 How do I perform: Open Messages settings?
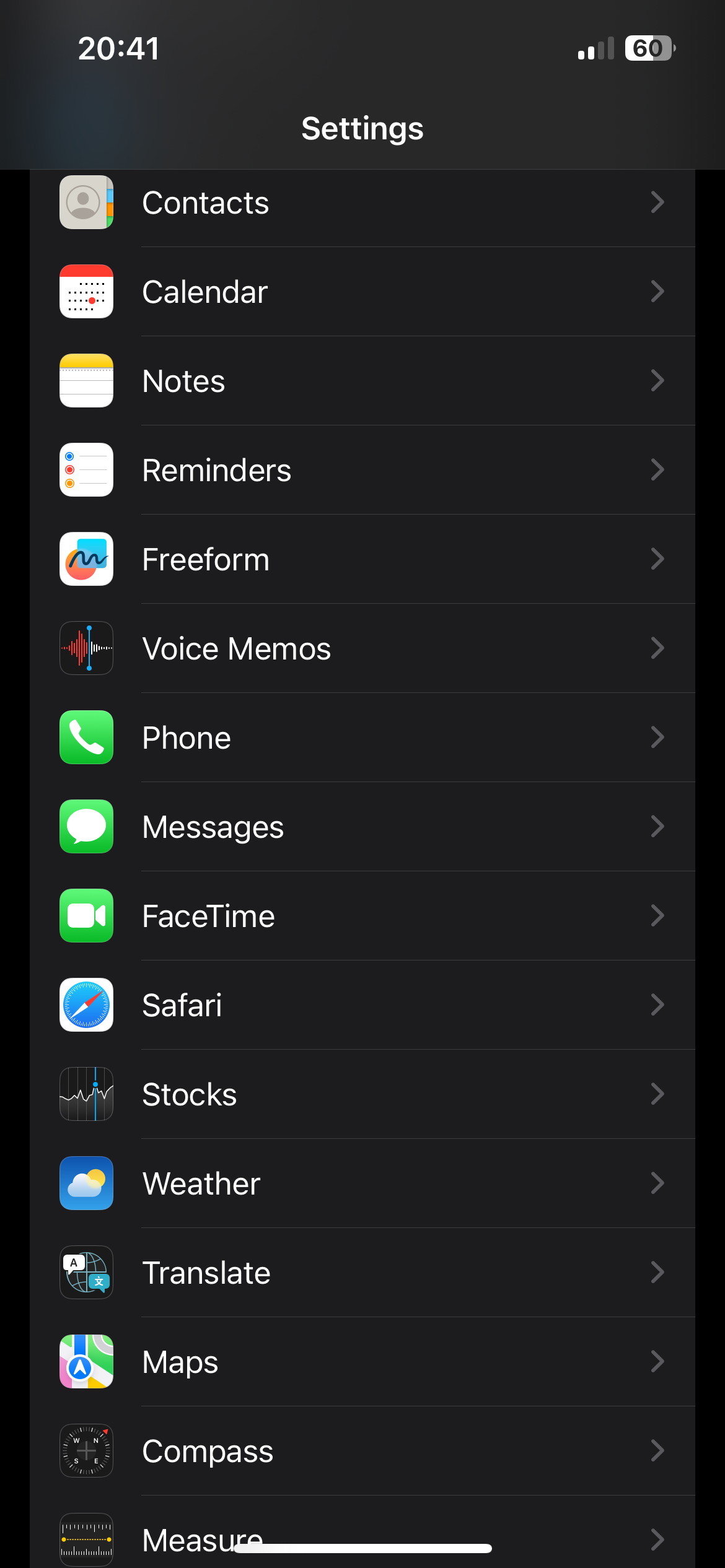(362, 827)
